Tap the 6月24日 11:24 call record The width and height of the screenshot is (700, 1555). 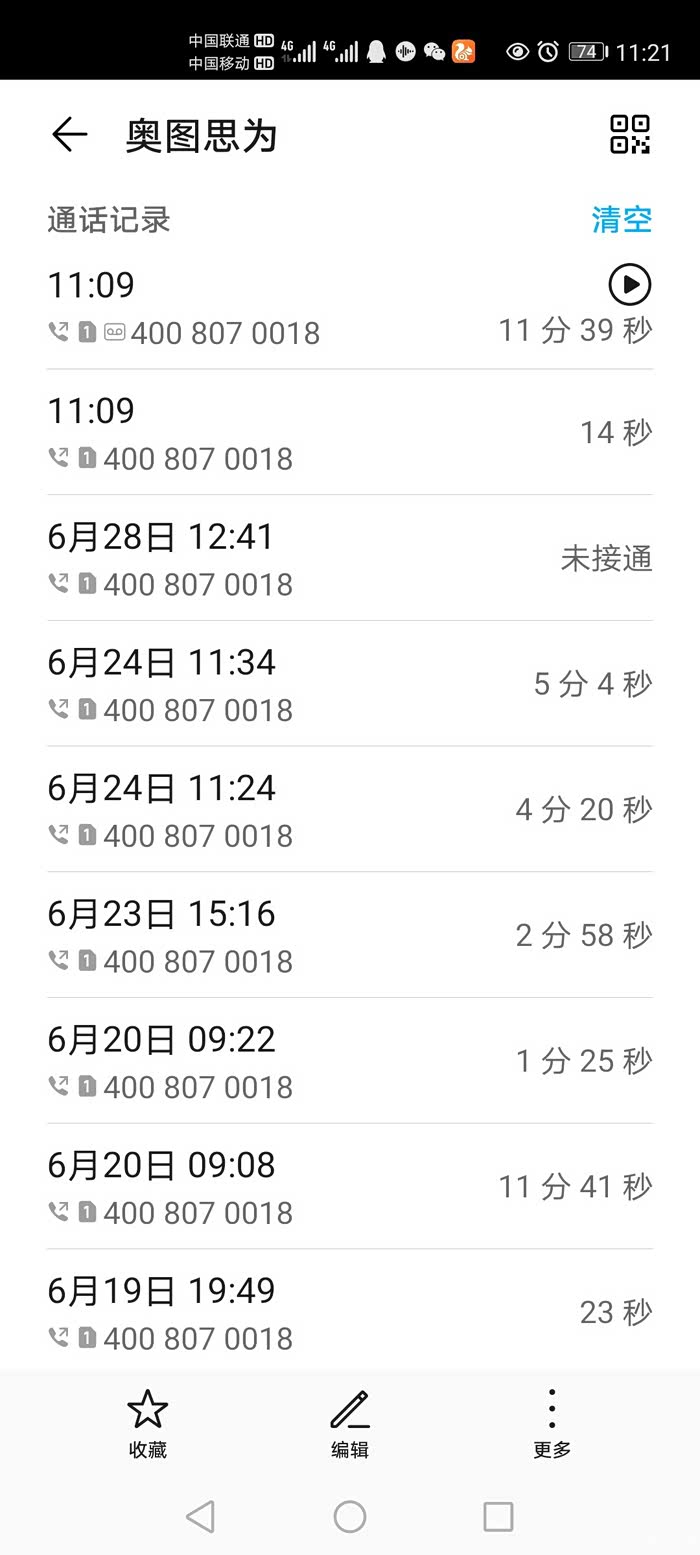click(x=349, y=810)
